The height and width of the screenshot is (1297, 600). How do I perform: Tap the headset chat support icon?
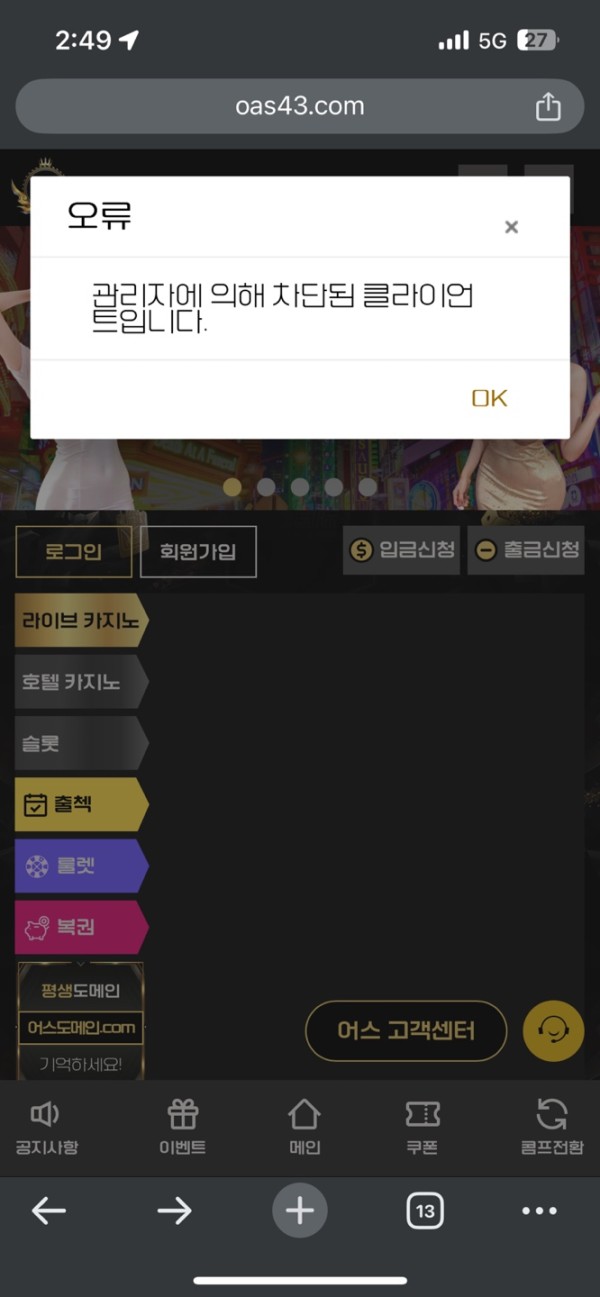pos(553,1031)
